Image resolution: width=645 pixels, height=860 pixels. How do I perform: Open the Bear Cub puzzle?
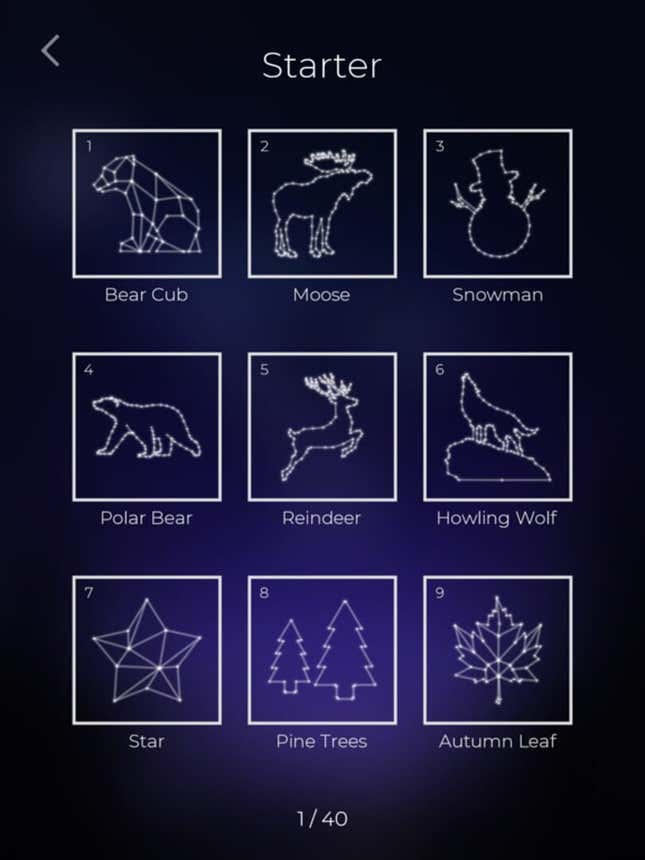point(147,204)
